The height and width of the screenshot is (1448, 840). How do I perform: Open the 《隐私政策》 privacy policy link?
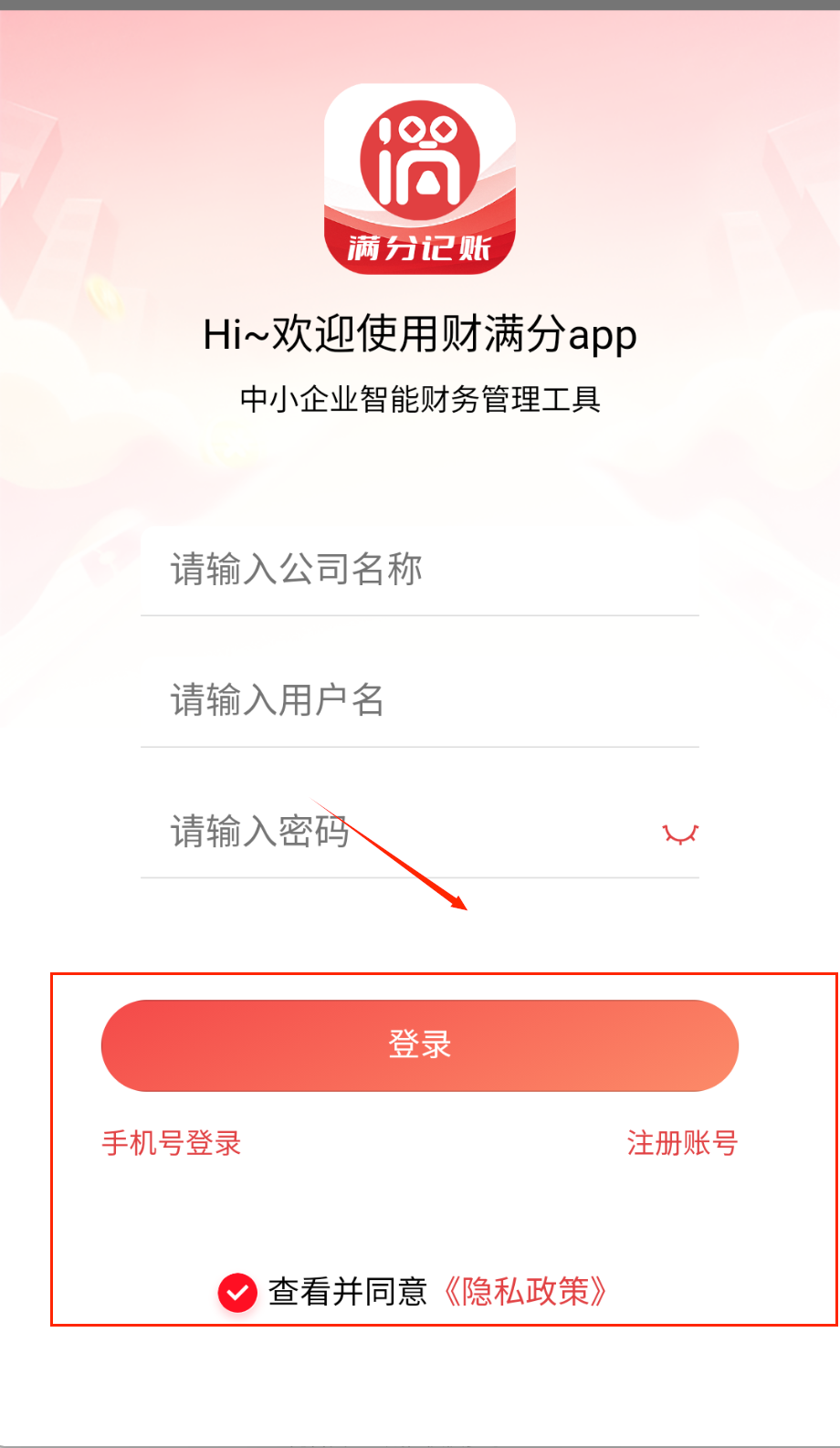(526, 1292)
